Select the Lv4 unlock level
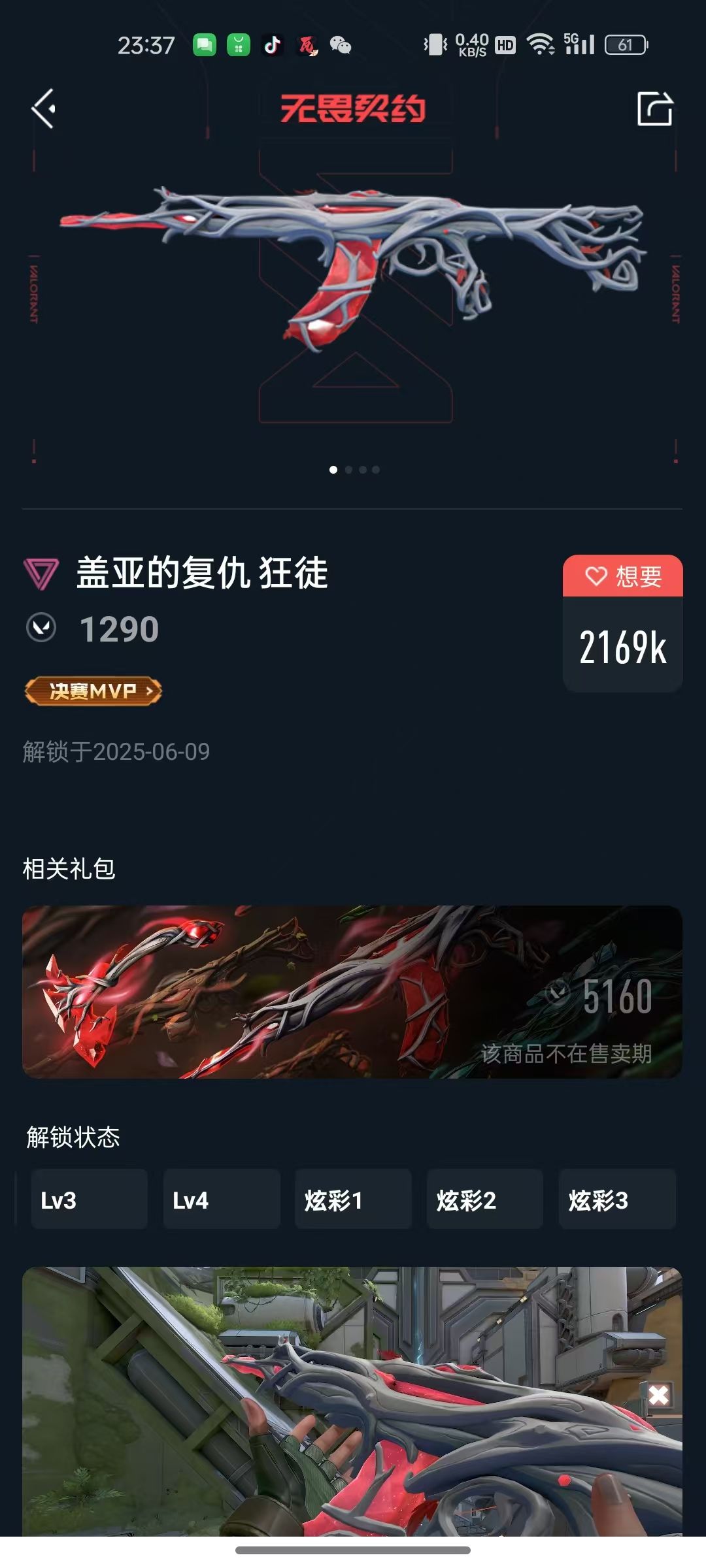Viewport: 706px width, 1568px height. click(x=222, y=1200)
